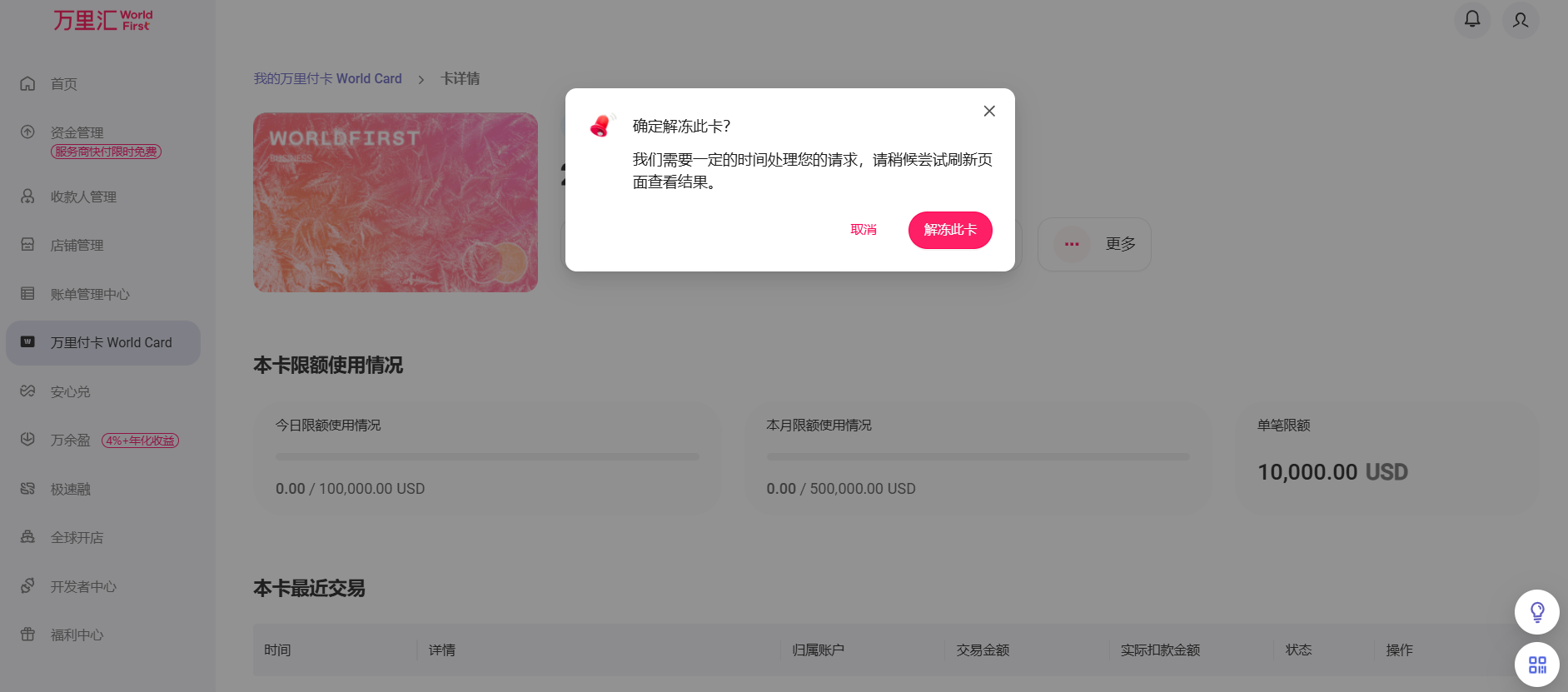This screenshot has width=1568, height=692.
Task: Open 福利中心 in sidebar
Action: (77, 635)
